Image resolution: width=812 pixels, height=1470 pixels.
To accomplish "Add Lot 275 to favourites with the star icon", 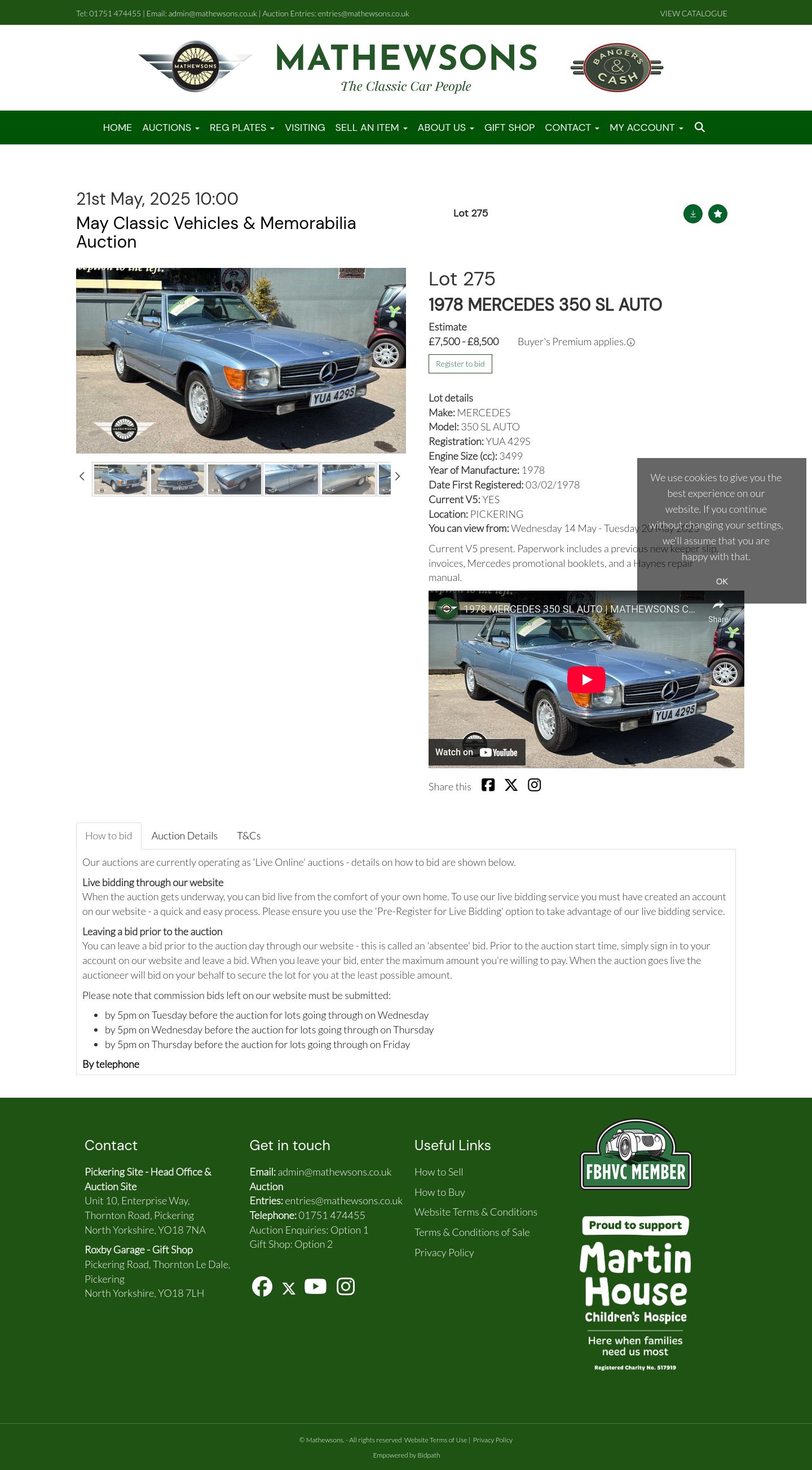I will point(718,214).
